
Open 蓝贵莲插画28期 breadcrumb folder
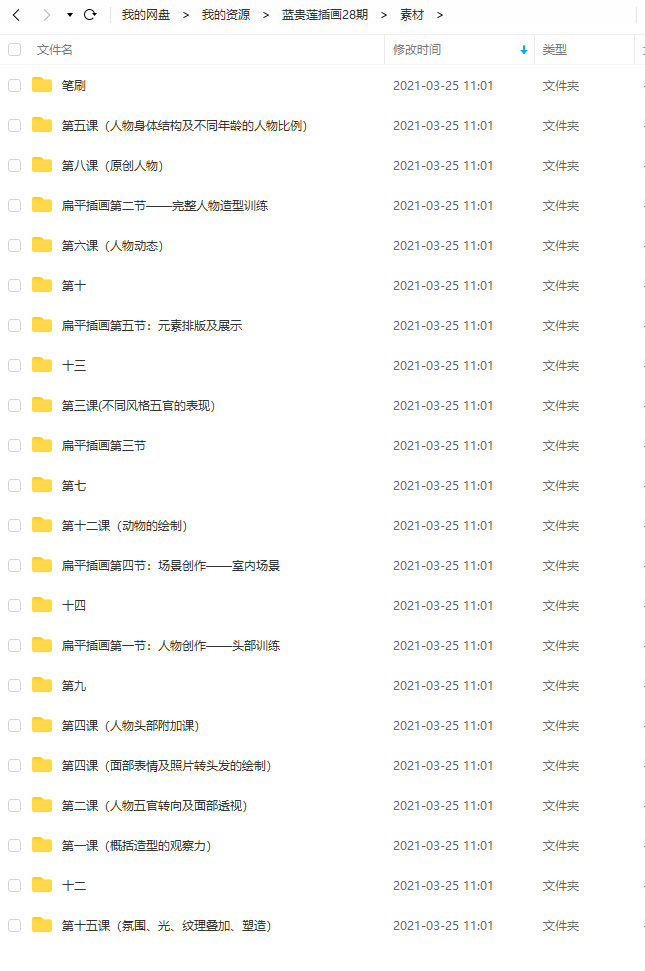[323, 15]
